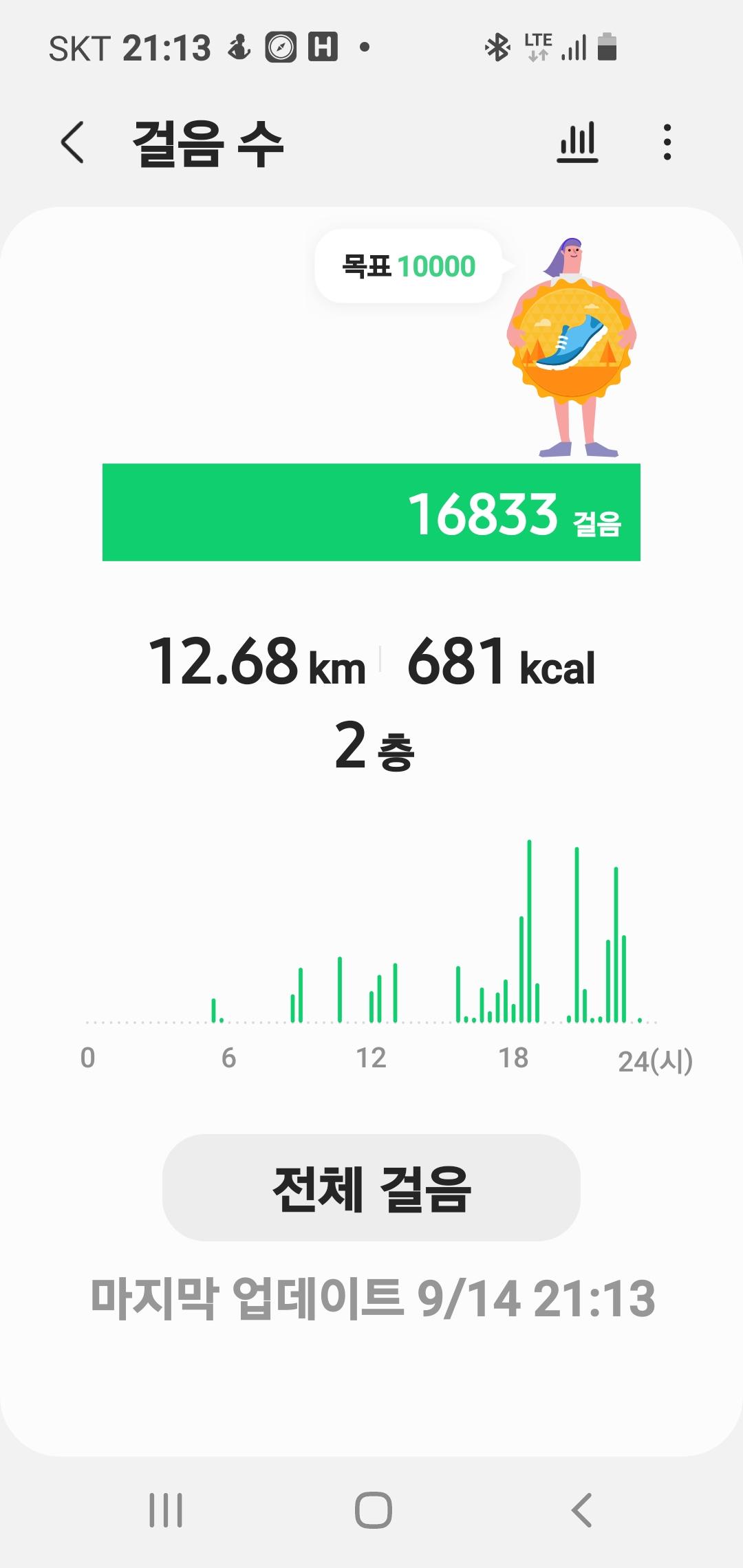Open the 목표 10000 step goal bubble

click(409, 266)
